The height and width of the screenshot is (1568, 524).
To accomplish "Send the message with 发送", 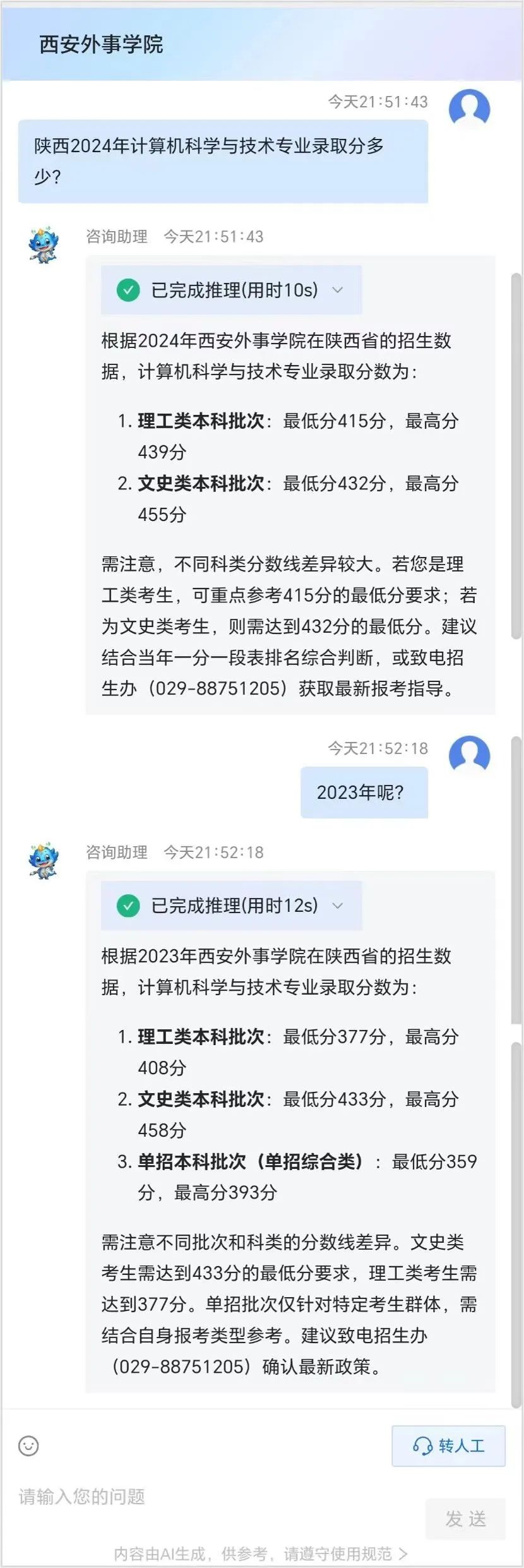I will (x=465, y=1519).
